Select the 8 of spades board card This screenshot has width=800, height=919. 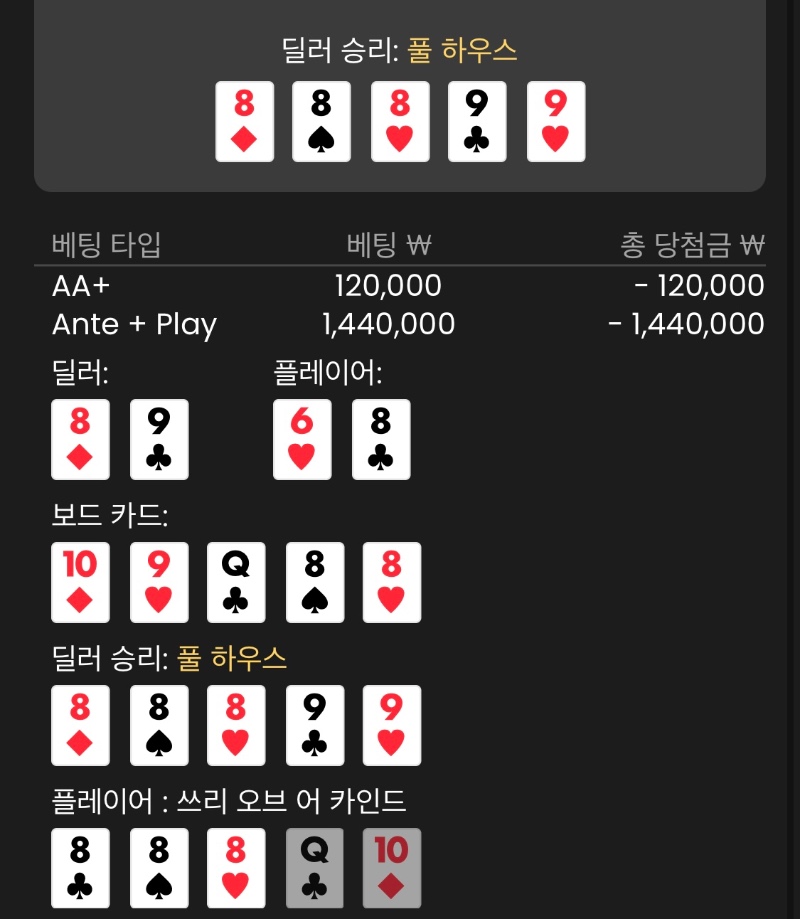pos(314,582)
